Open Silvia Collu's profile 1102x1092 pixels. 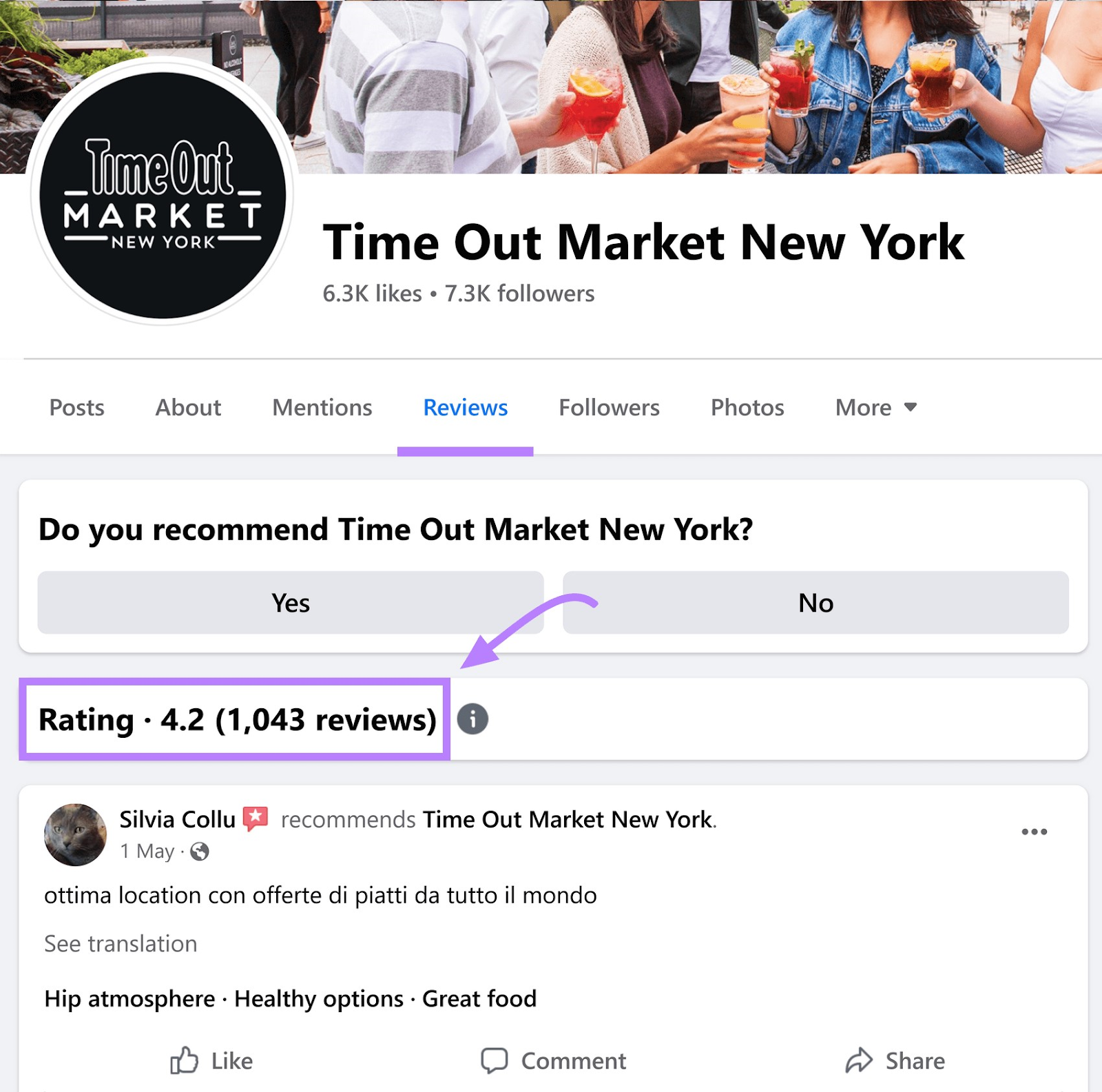pyautogui.click(x=177, y=819)
